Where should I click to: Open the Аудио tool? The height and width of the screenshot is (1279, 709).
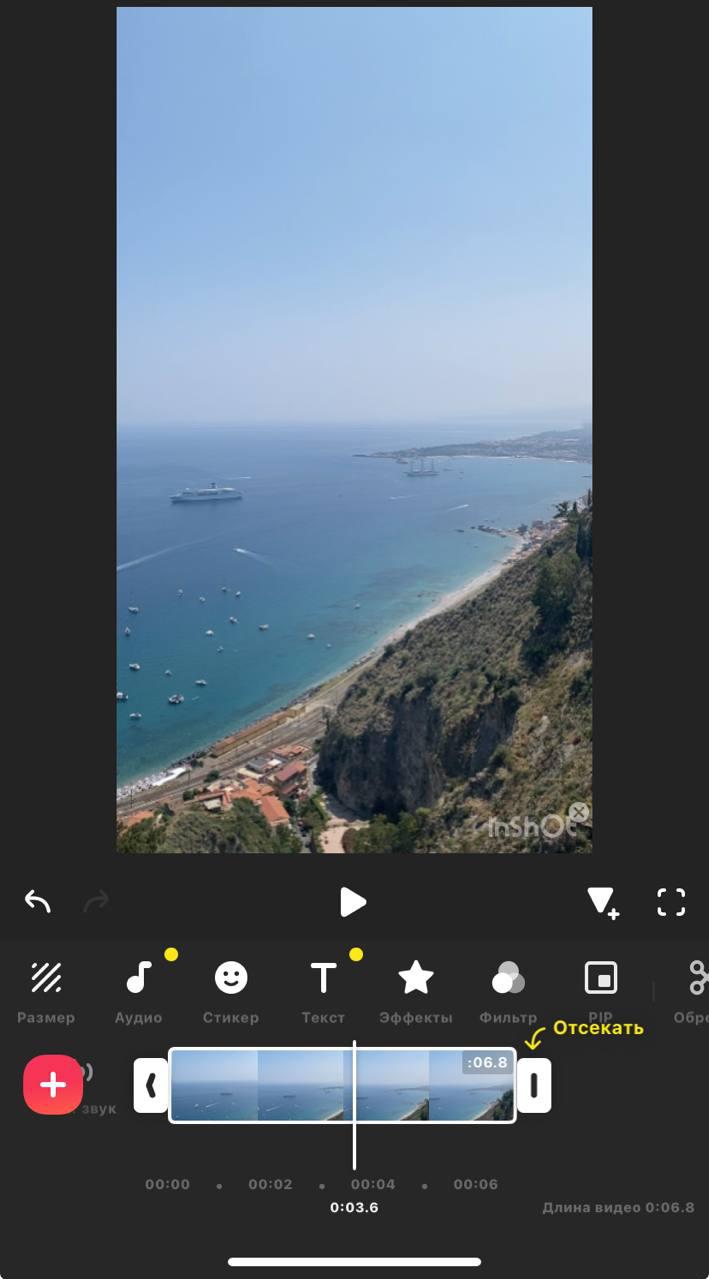coord(139,990)
